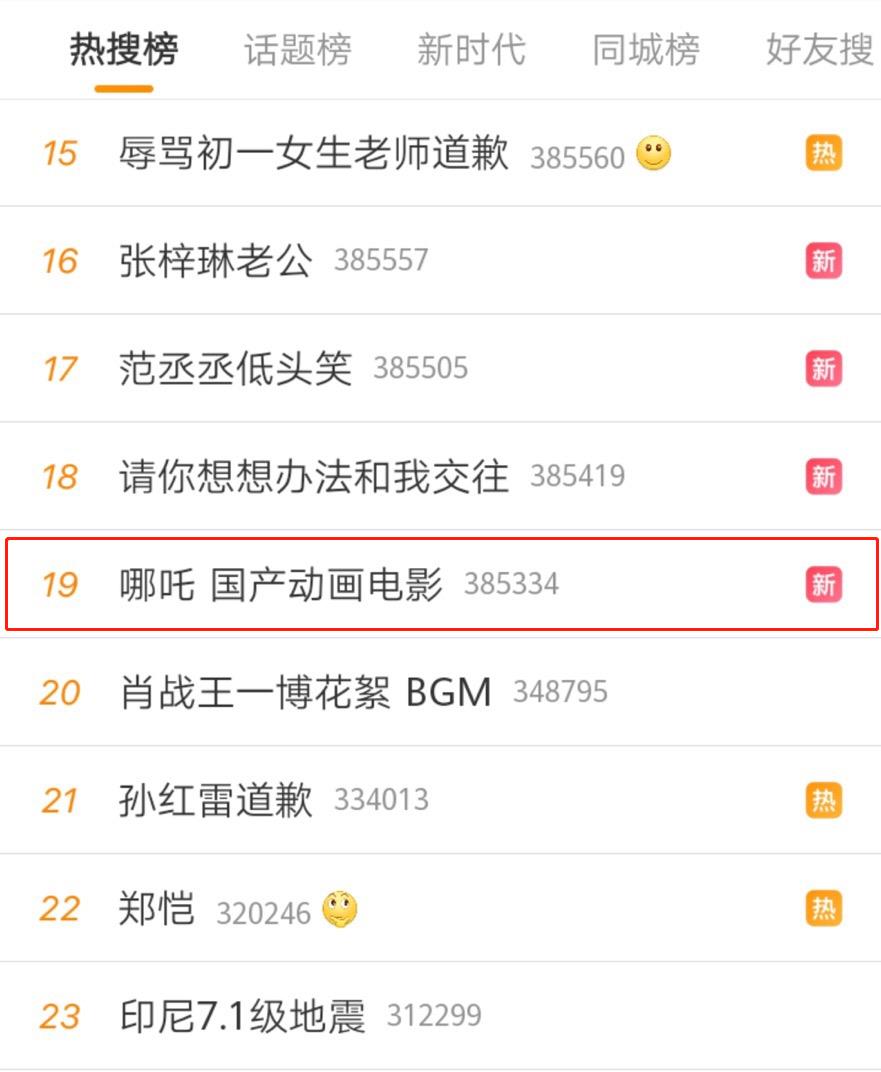Open 哪吒 国产动画电影 search result

(x=280, y=584)
